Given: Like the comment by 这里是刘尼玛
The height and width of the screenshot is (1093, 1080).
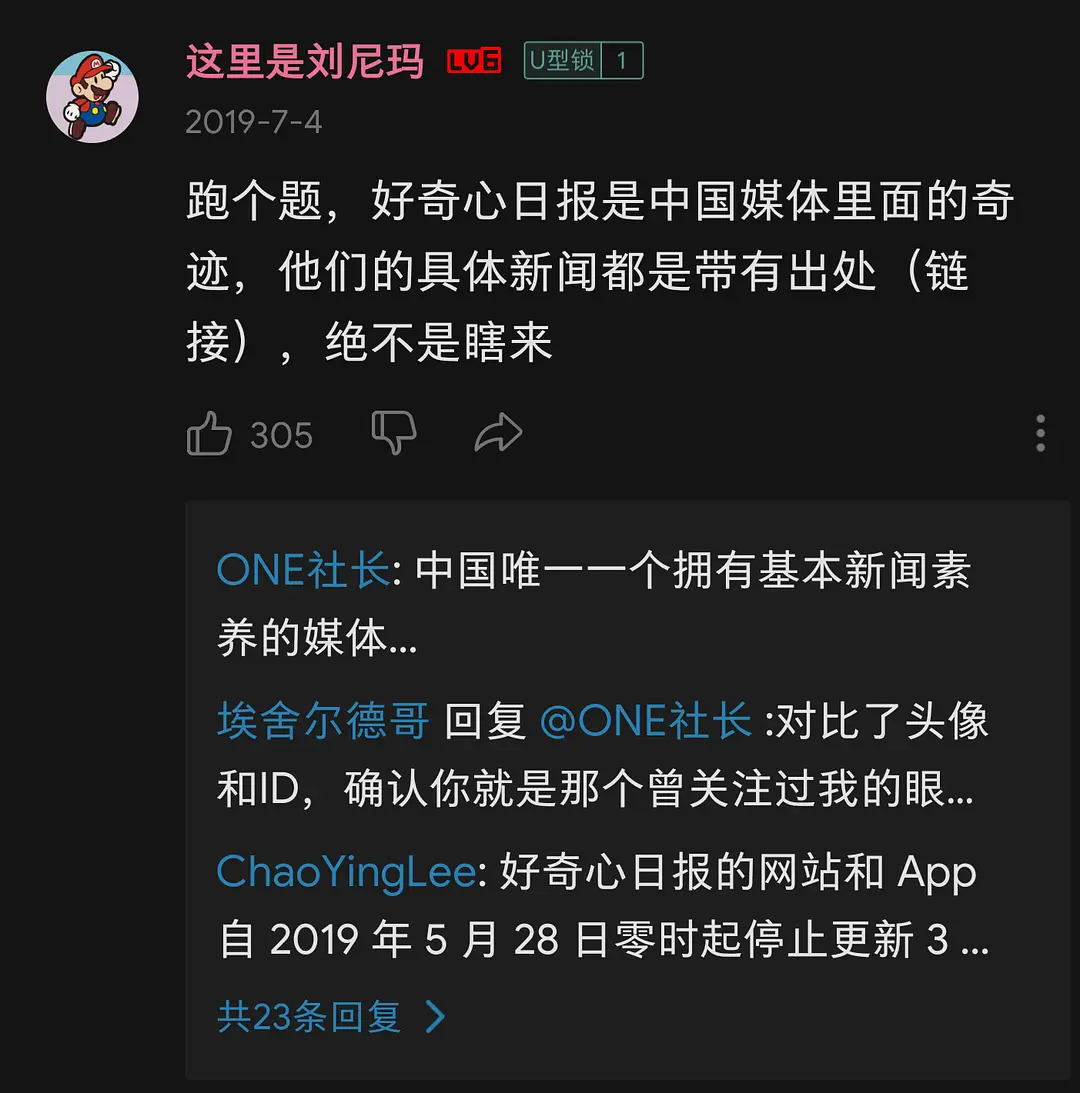Looking at the screenshot, I should click(x=210, y=434).
